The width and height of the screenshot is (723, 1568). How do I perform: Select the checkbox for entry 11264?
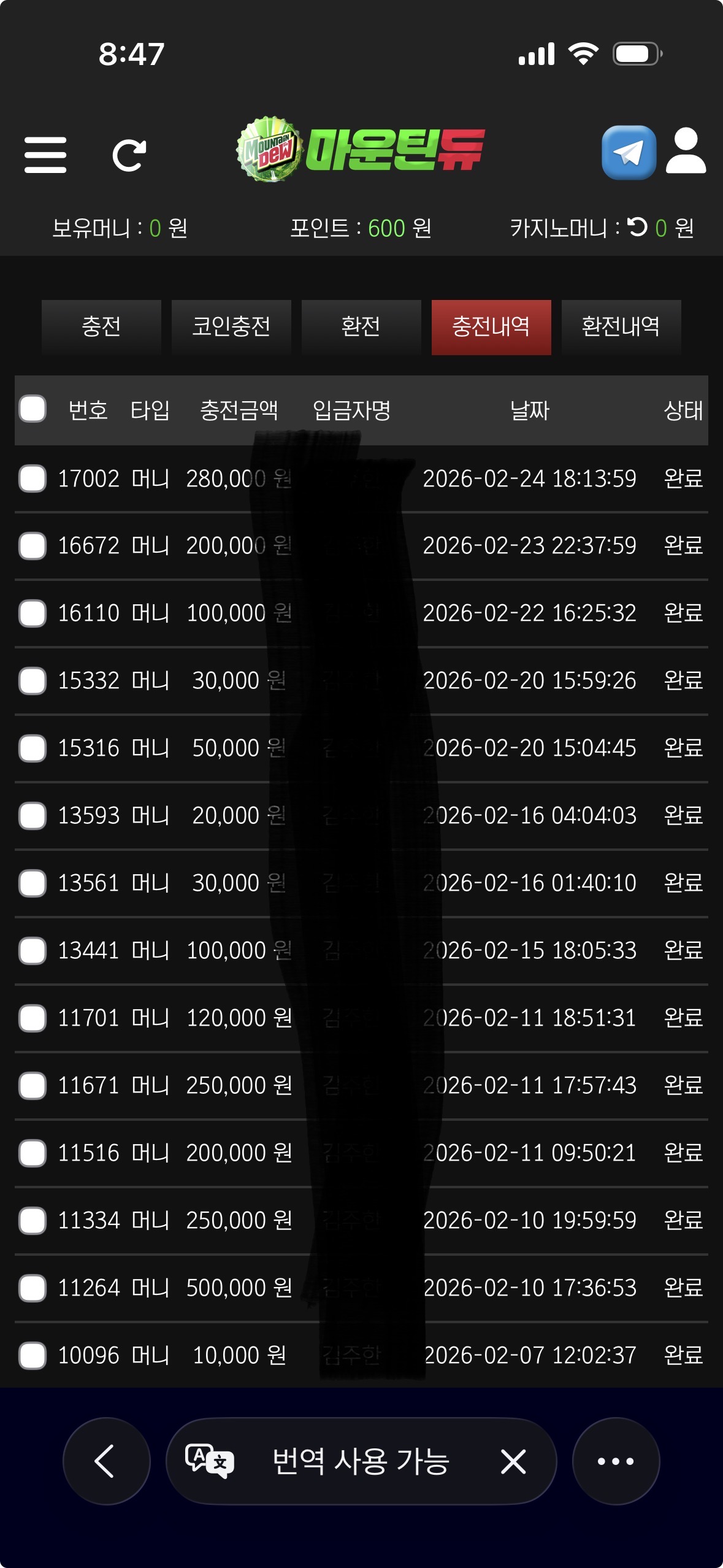33,1288
